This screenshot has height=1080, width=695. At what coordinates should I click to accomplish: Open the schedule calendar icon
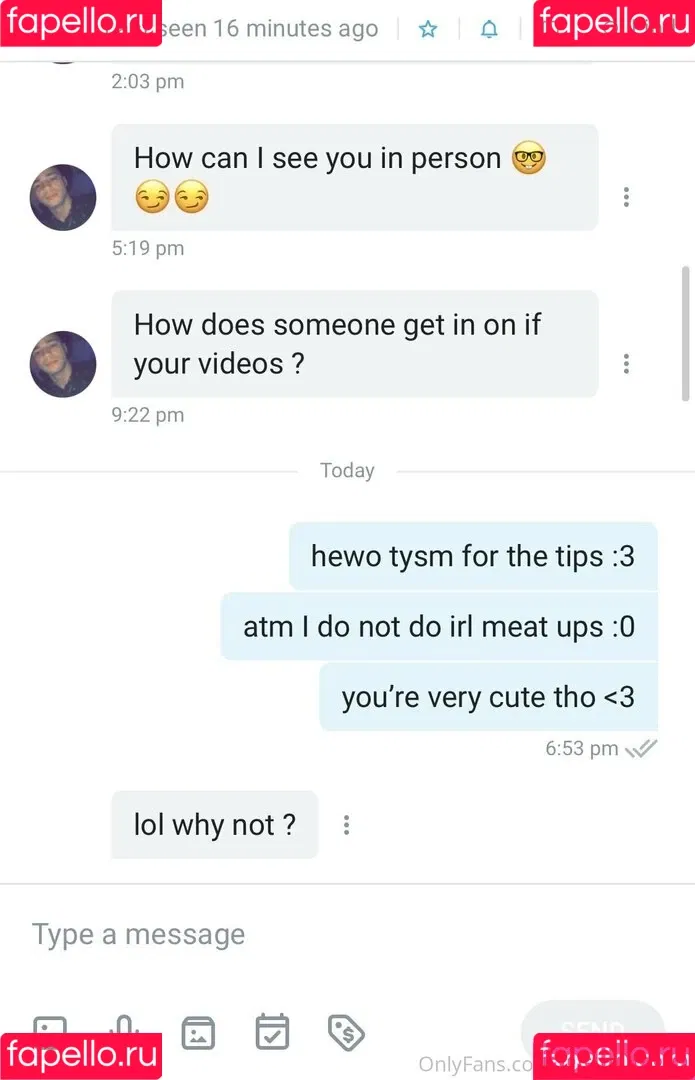pos(272,1031)
